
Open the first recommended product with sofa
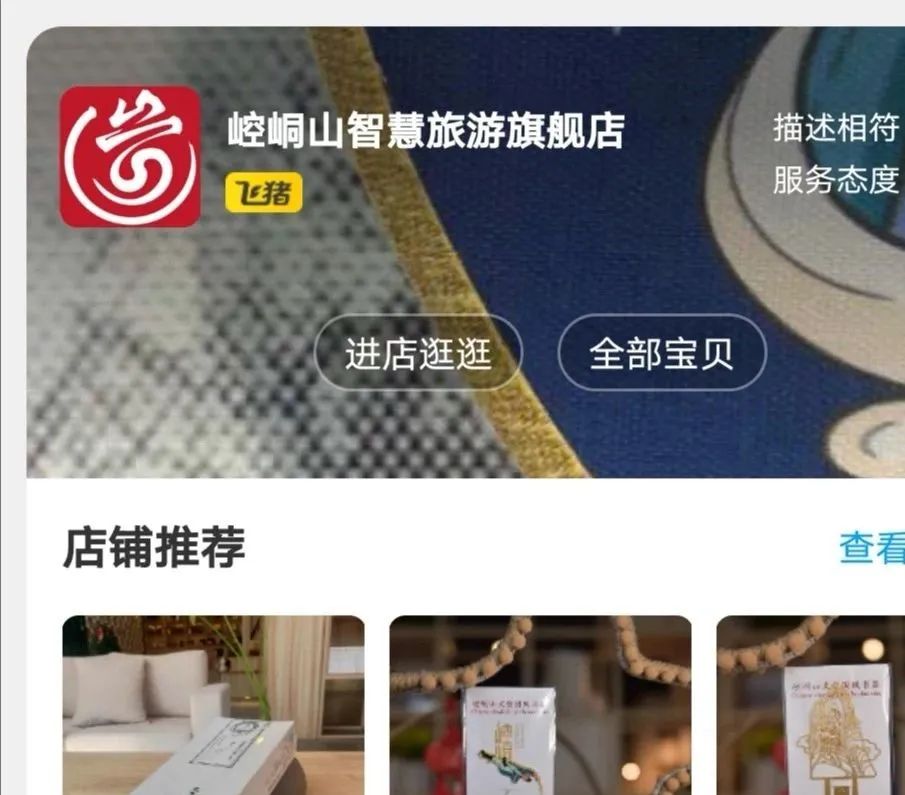[x=213, y=705]
